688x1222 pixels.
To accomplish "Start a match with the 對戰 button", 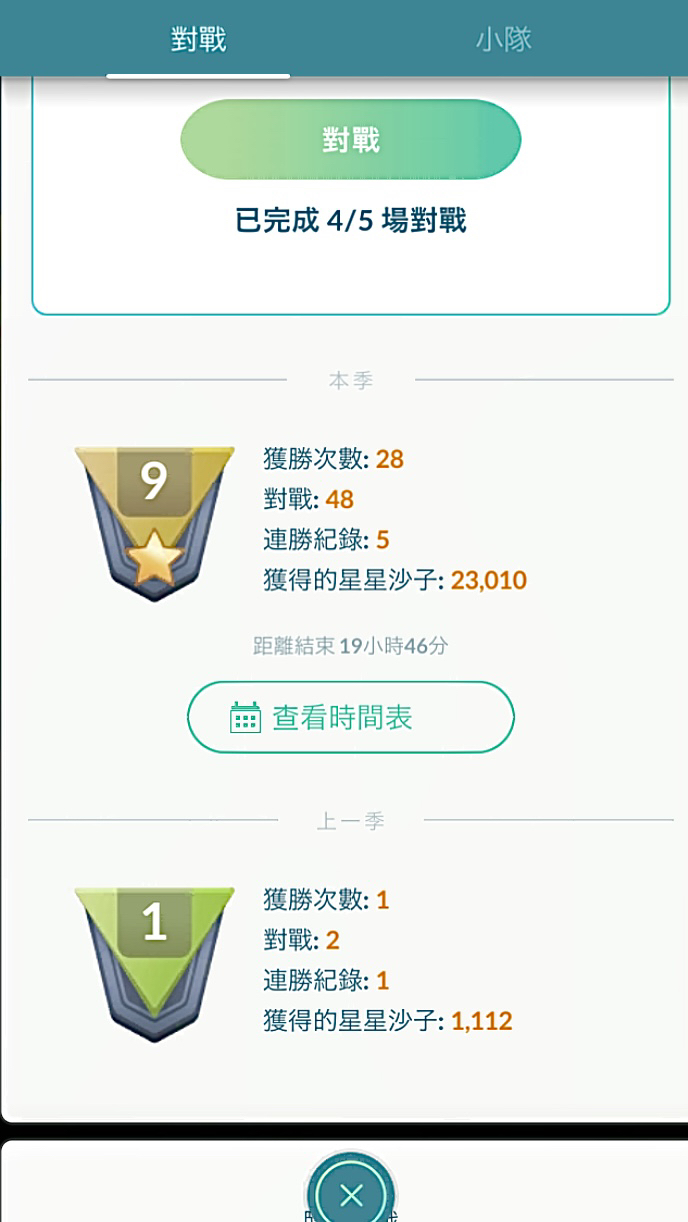I will coord(350,140).
